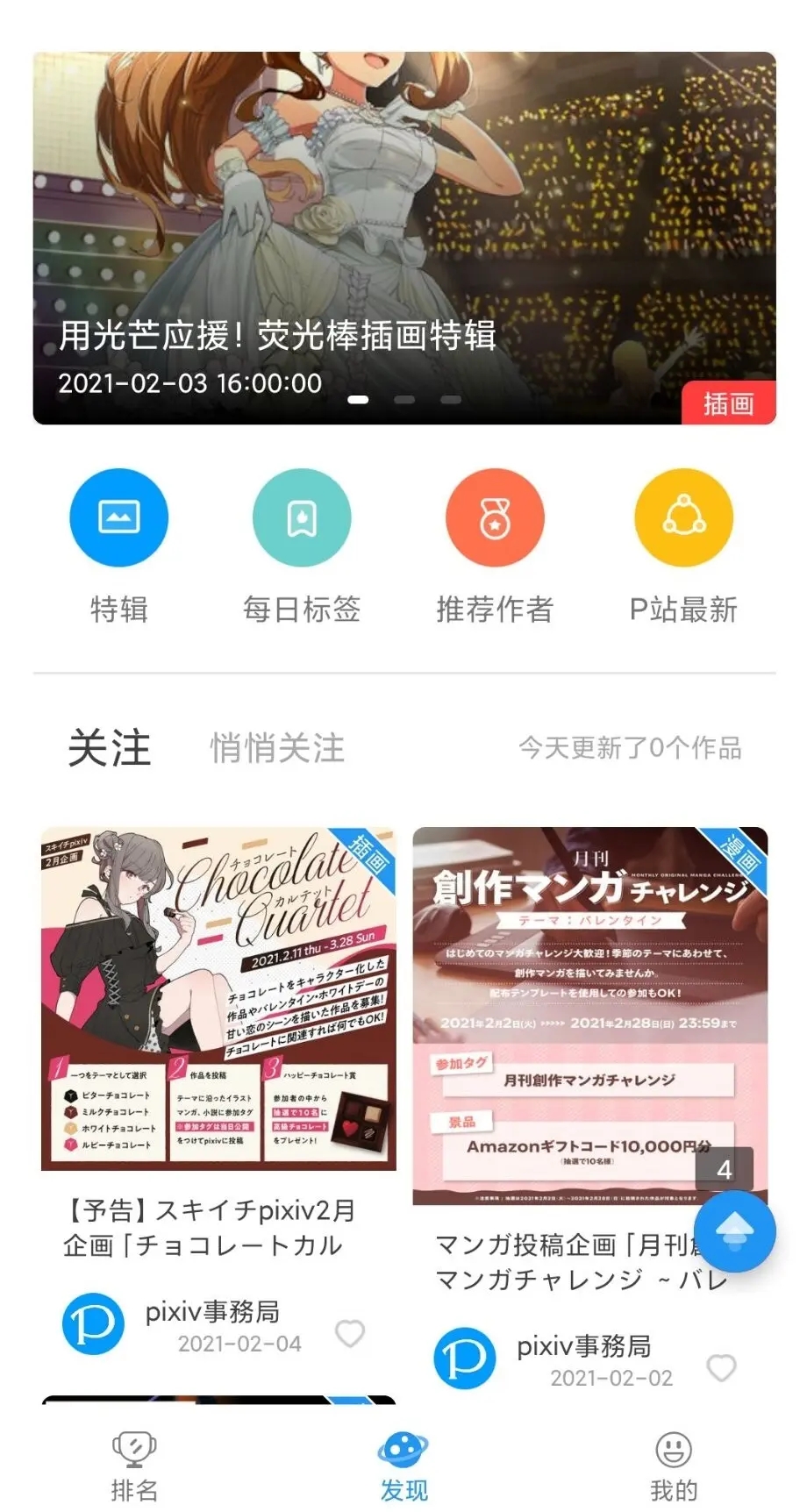This screenshot has width=807, height=1512.
Task: Tap the first carousel dot indicator
Action: (357, 399)
